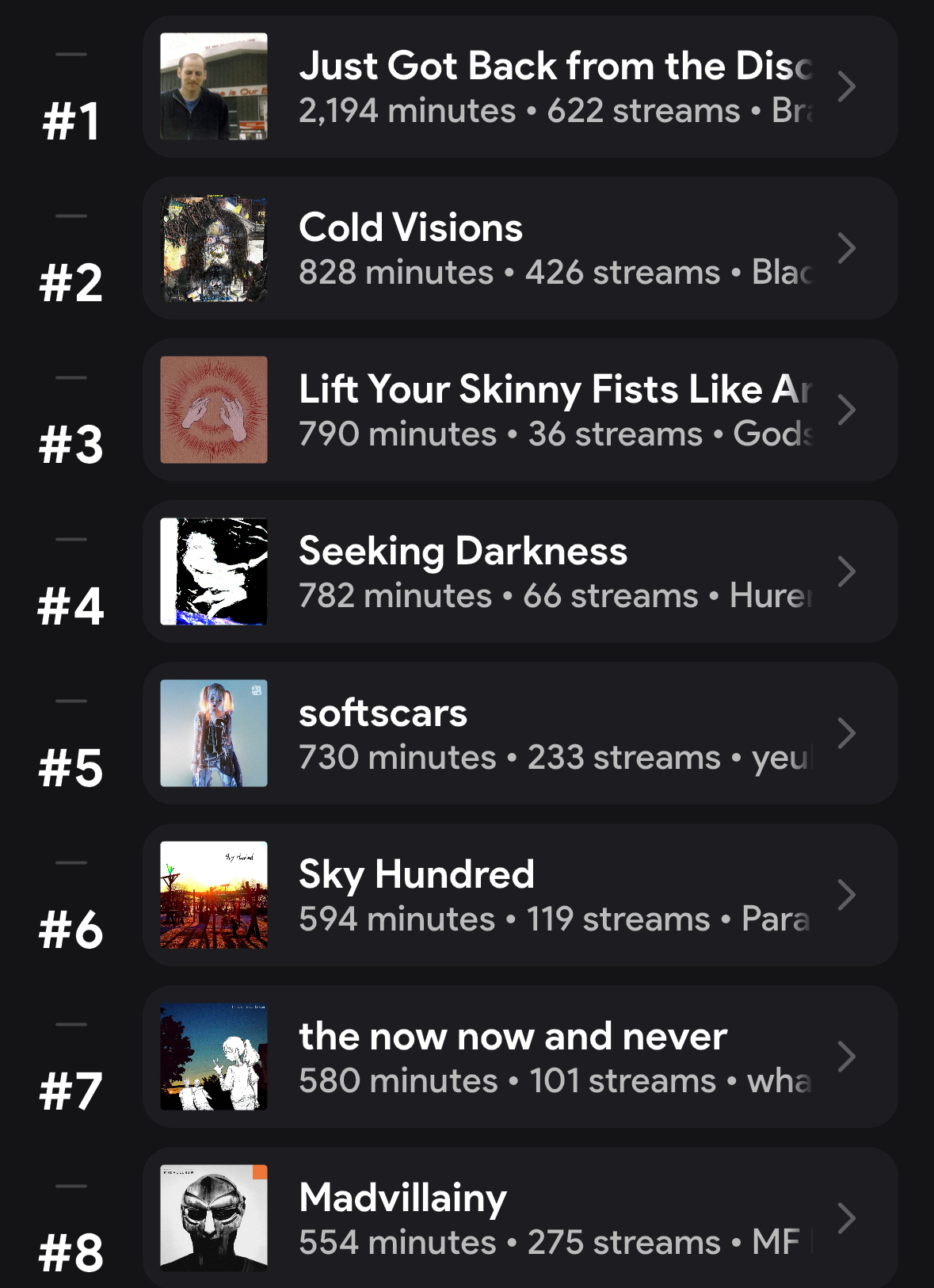
Task: Select the Lift Your Skinny Fists album
Action: tap(520, 410)
